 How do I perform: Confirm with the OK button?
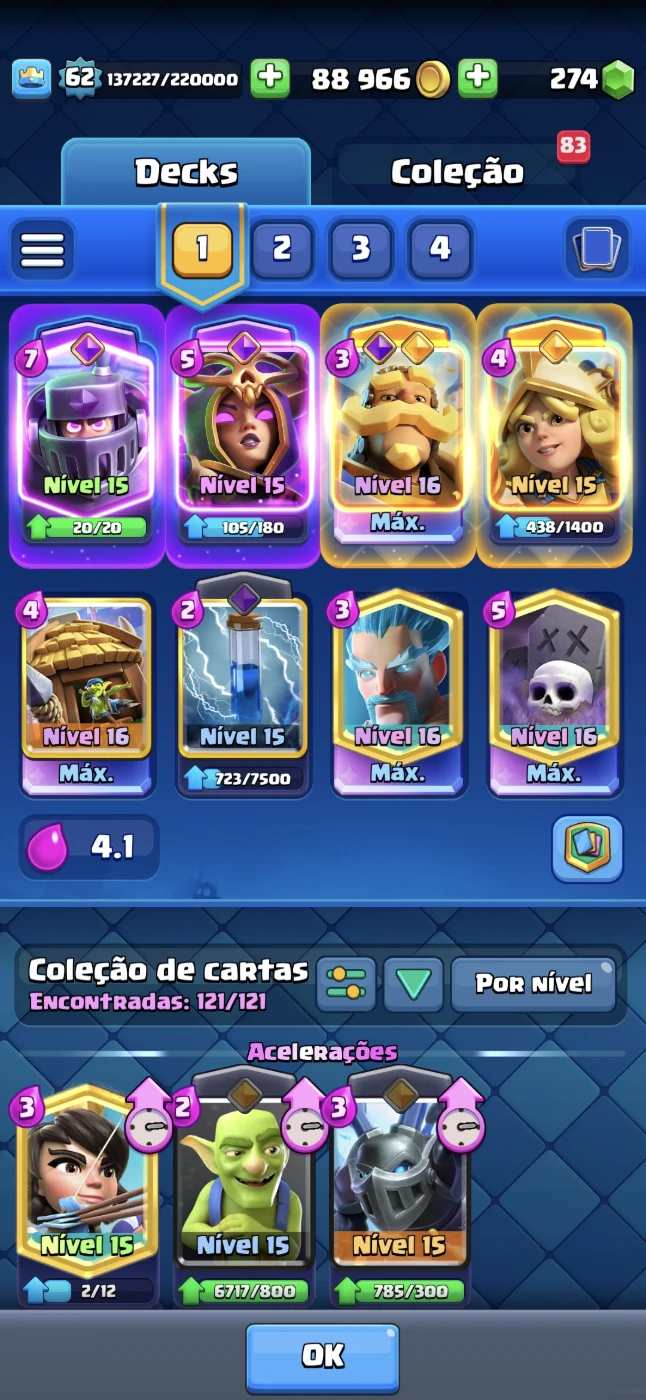pos(322,1356)
